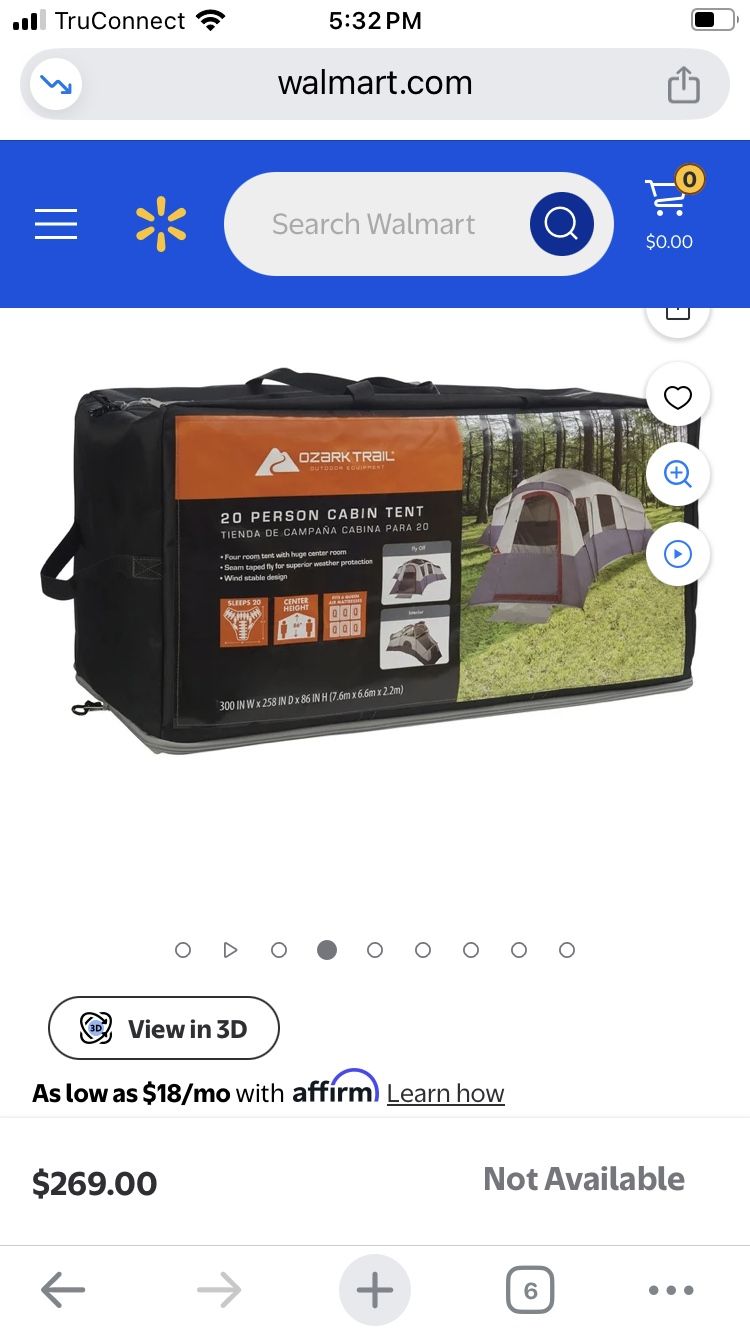Open the browser options with the ellipsis
The width and height of the screenshot is (750, 1334).
pyautogui.click(x=672, y=1290)
